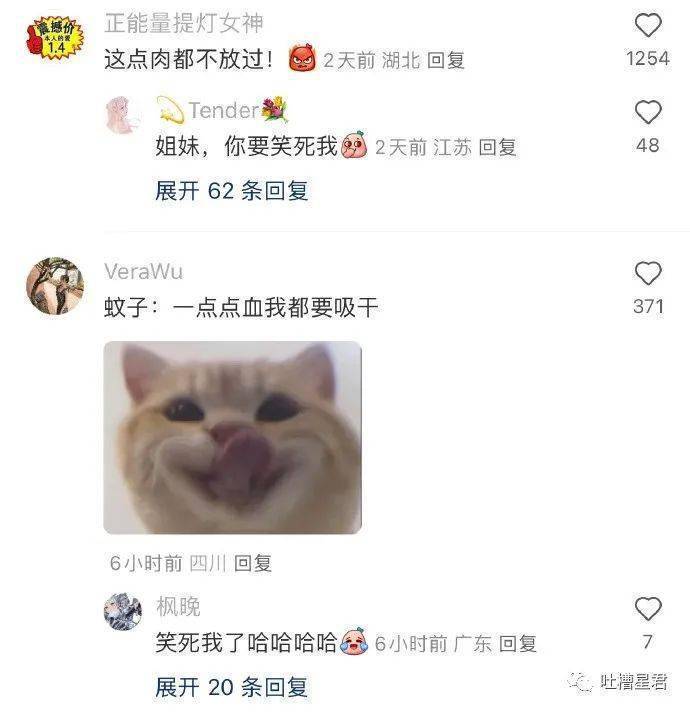This screenshot has width=690, height=712.
Task: Open 正能量提灯女神's profile avatar
Action: click(54, 37)
